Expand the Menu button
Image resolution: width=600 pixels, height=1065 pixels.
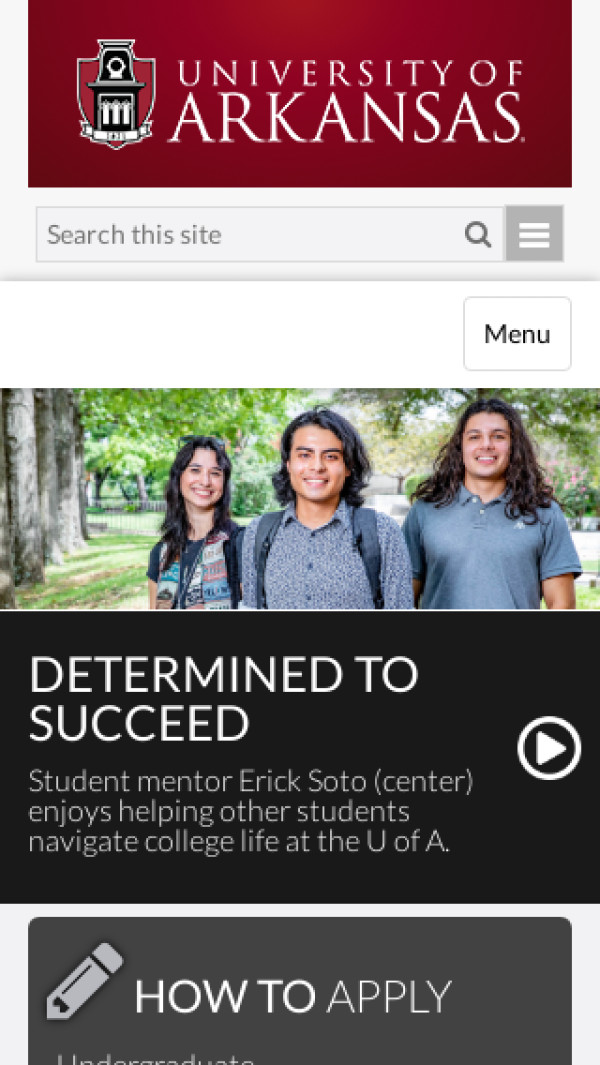(517, 334)
